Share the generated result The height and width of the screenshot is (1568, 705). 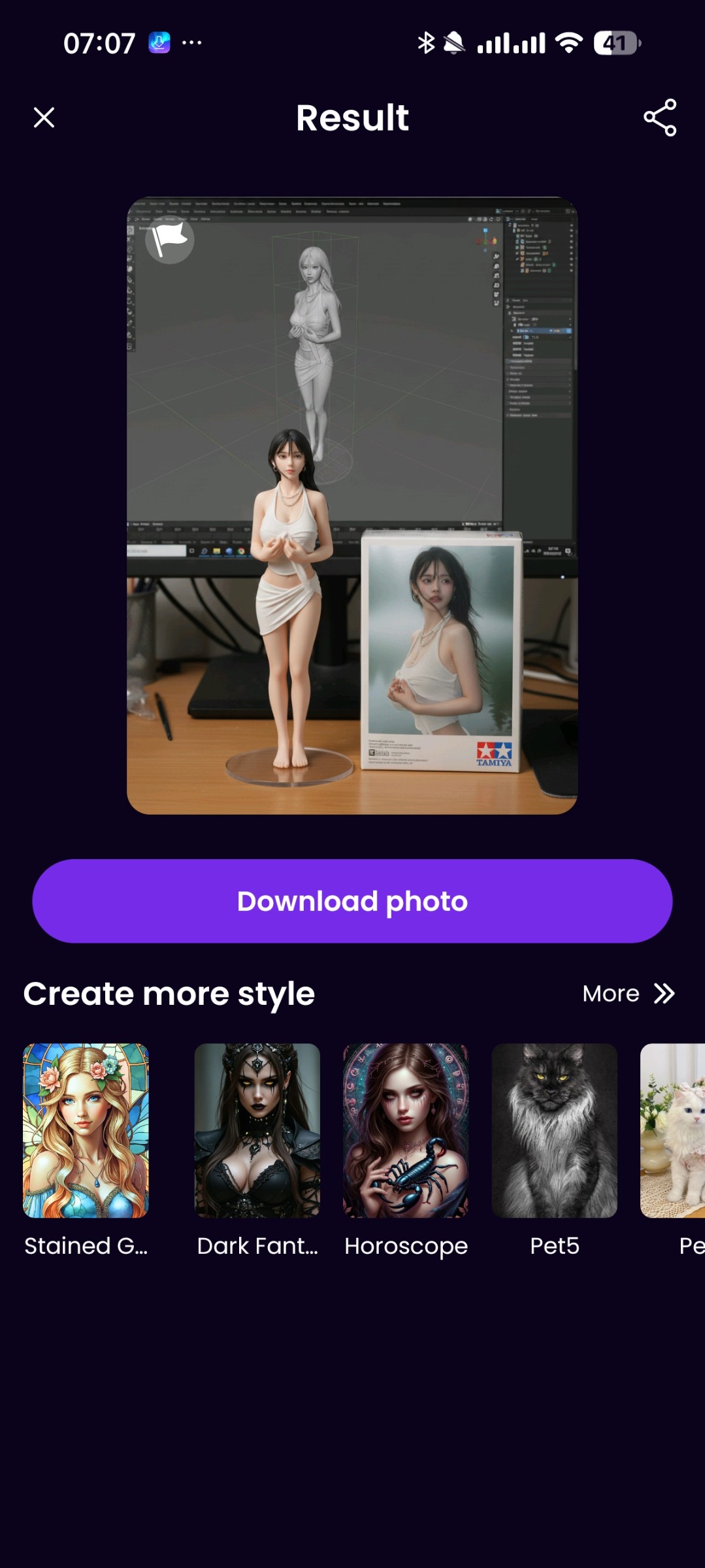(659, 118)
